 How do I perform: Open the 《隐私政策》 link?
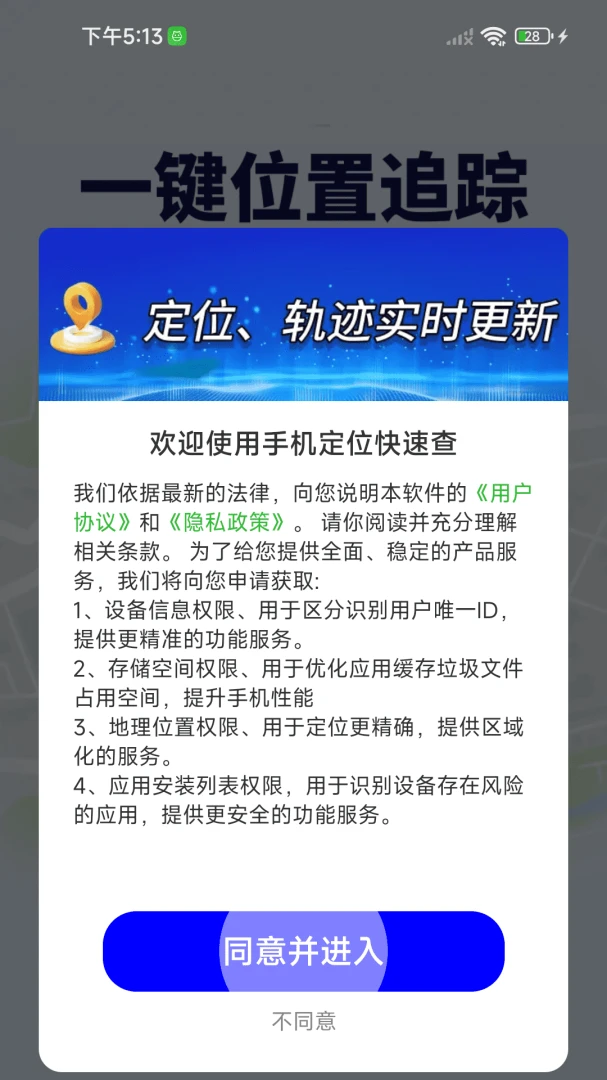[227, 521]
